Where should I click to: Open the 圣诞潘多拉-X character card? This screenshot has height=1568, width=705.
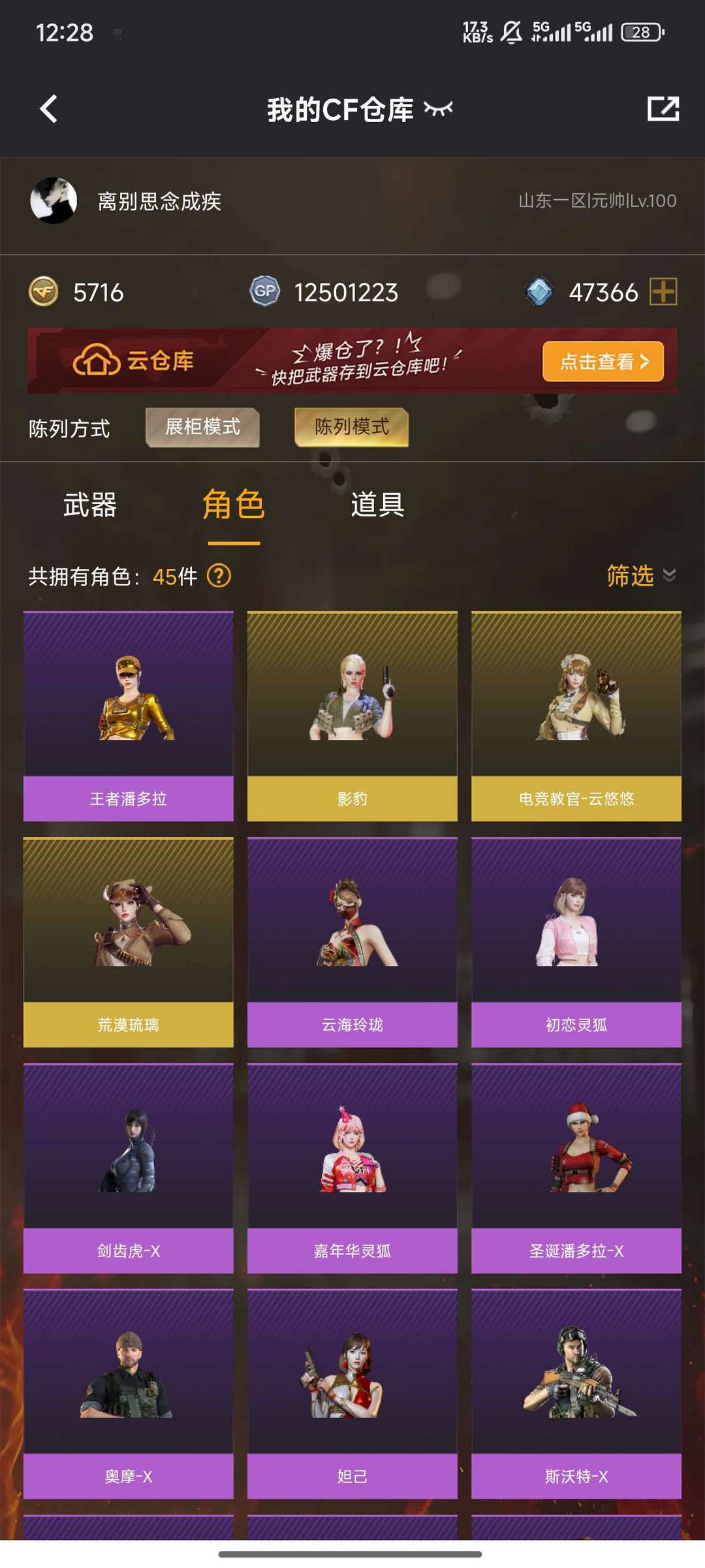click(576, 1168)
